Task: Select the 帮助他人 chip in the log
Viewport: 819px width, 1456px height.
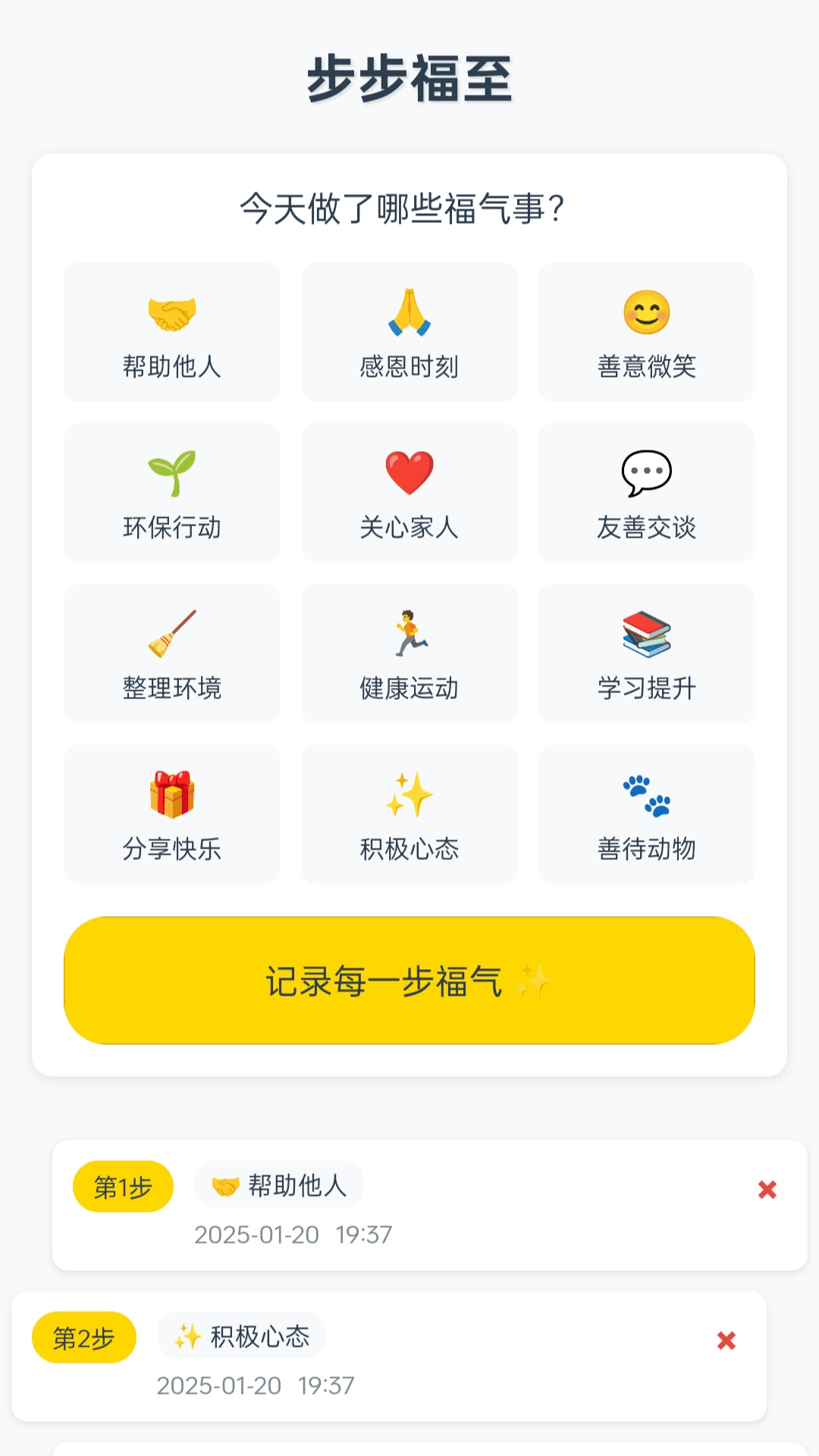Action: point(278,1183)
